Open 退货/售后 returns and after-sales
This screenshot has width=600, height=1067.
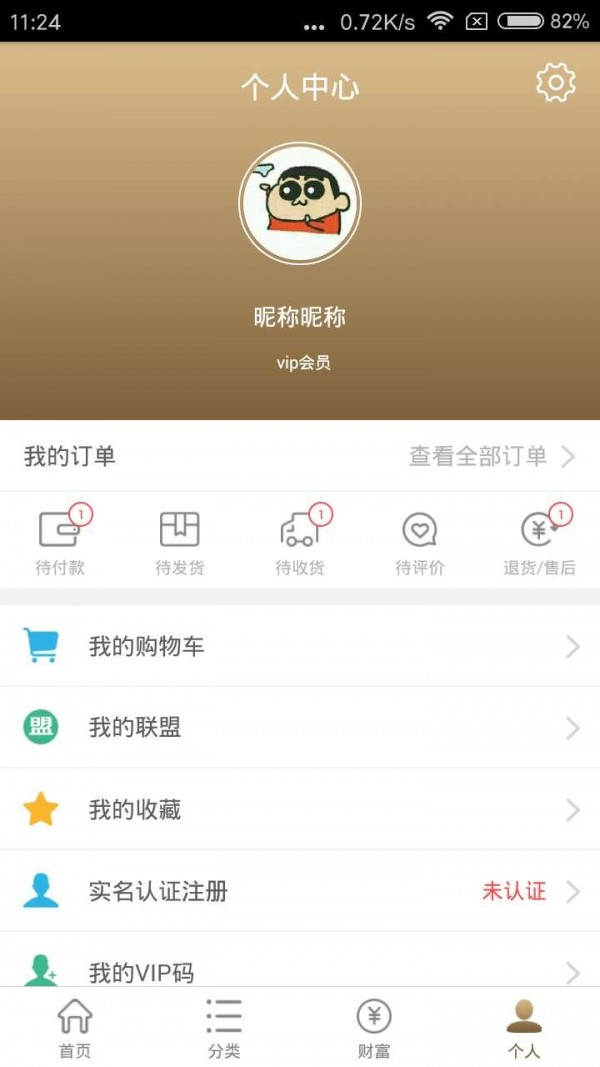coord(540,541)
